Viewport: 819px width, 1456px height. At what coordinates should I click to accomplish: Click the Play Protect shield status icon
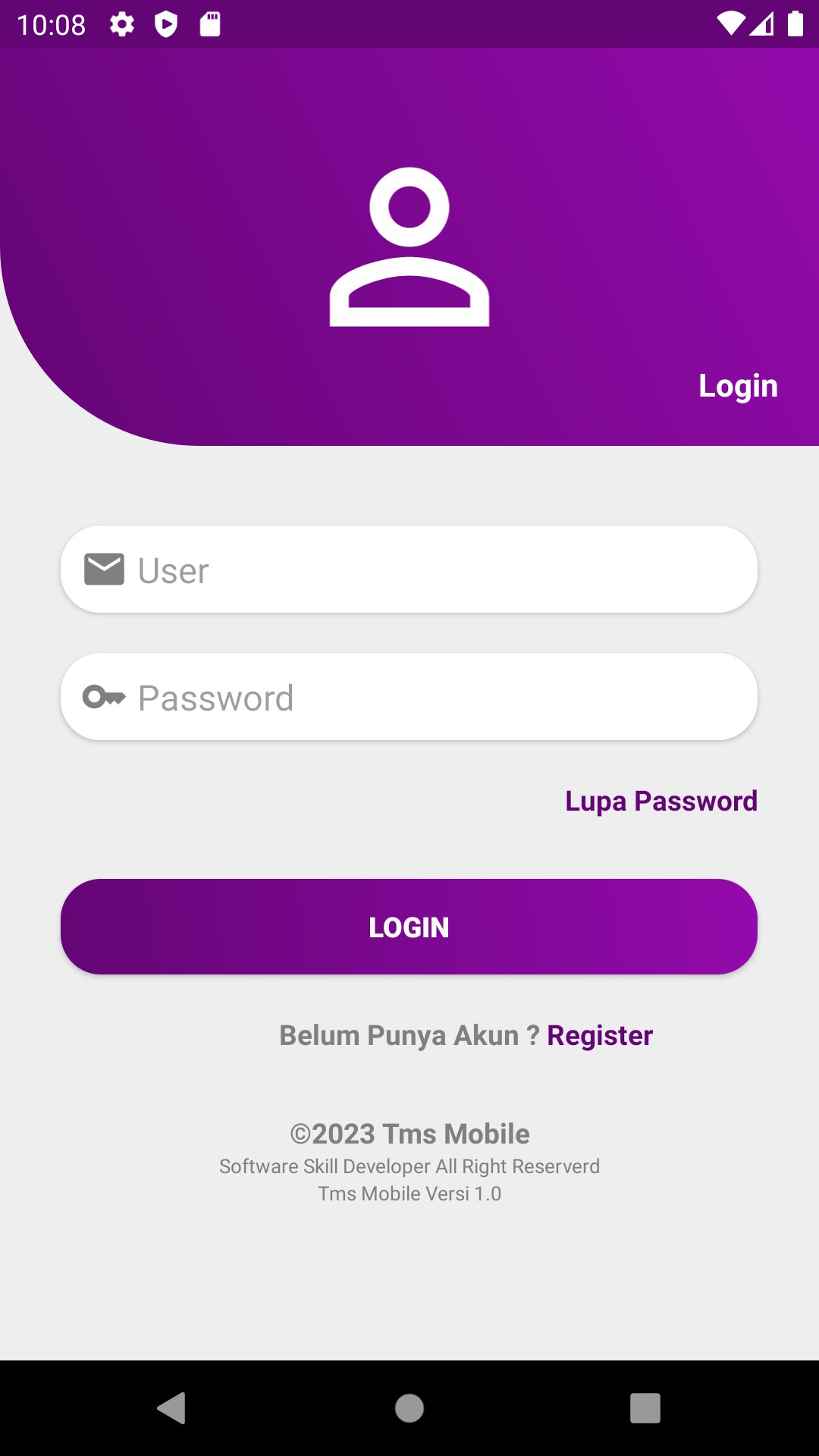[x=165, y=23]
